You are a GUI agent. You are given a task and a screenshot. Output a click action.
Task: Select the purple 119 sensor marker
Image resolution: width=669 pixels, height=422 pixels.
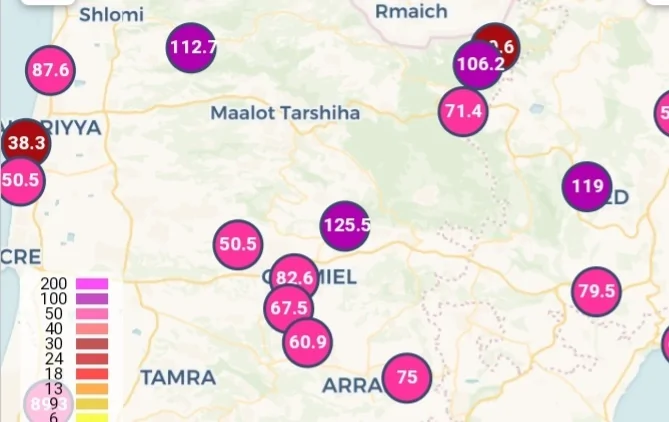pos(586,186)
